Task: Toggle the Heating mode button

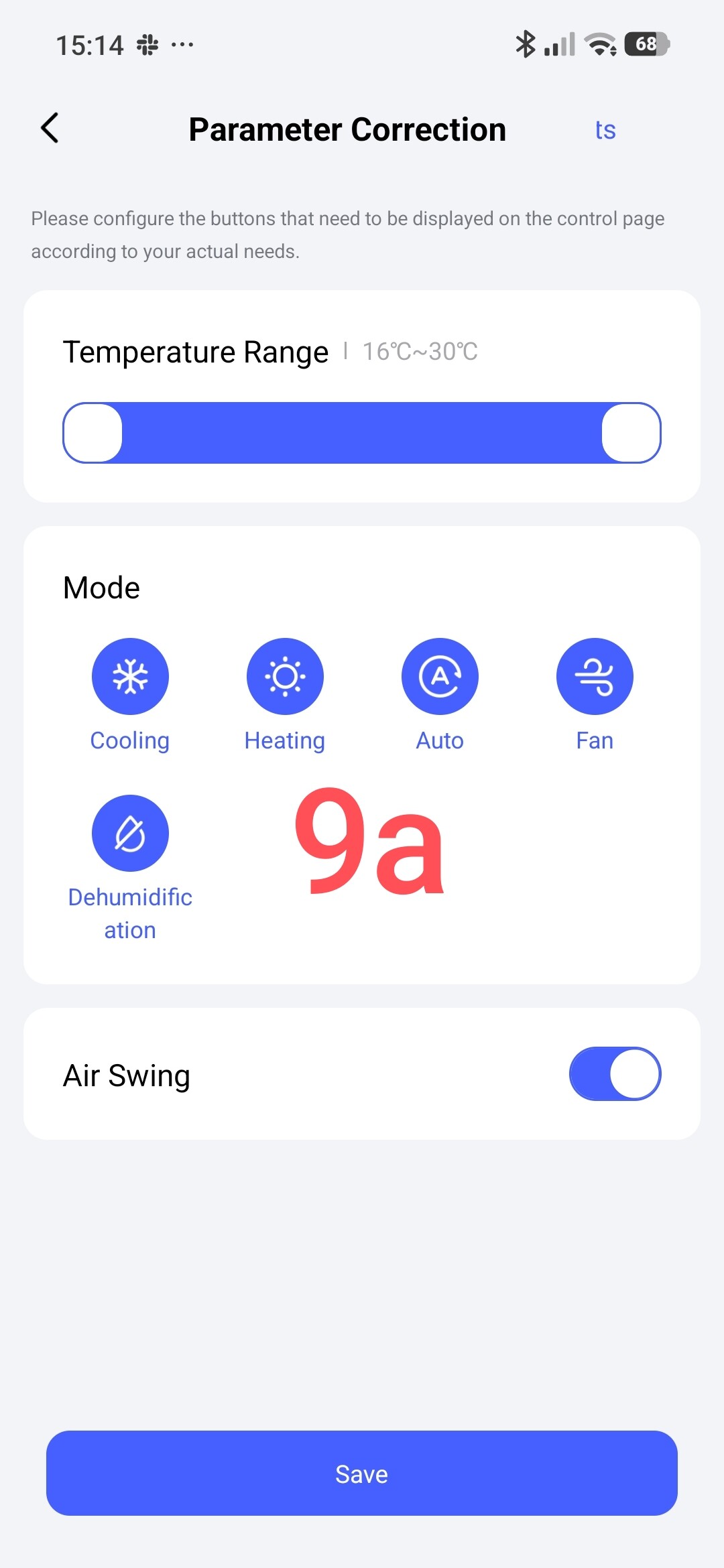Action: [x=285, y=676]
